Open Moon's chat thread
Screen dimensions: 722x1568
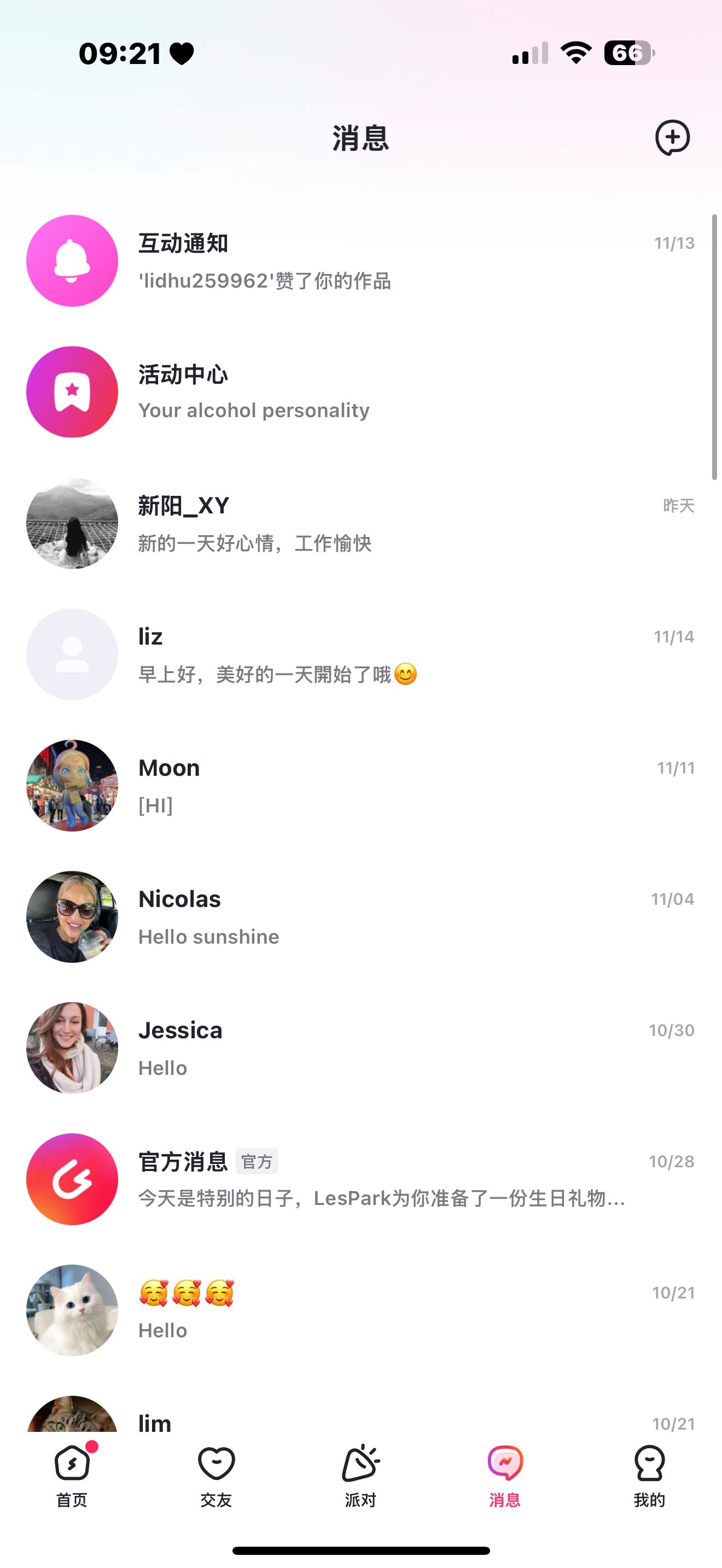(360, 786)
